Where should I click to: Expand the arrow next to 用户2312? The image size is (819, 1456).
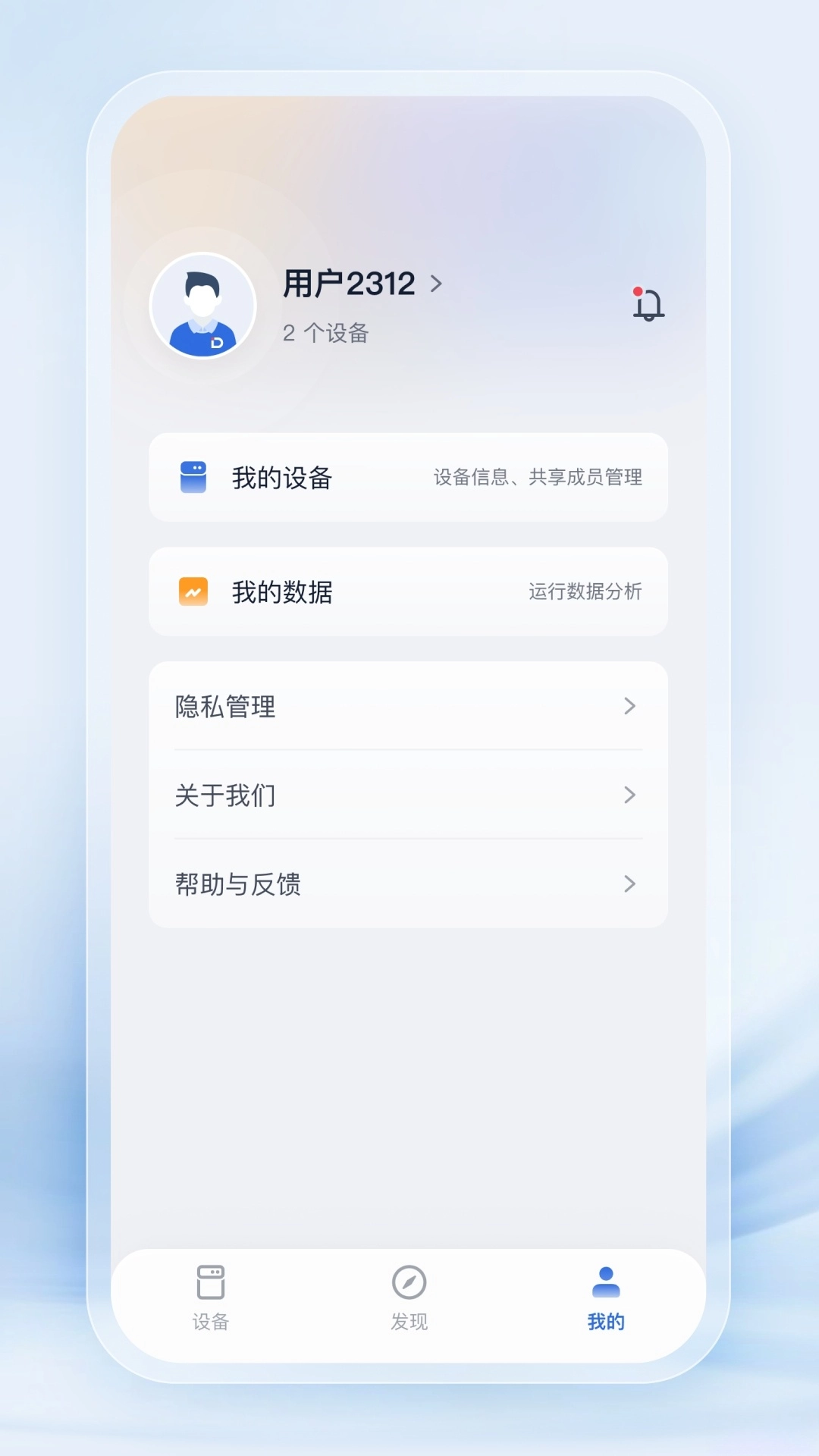pos(436,282)
